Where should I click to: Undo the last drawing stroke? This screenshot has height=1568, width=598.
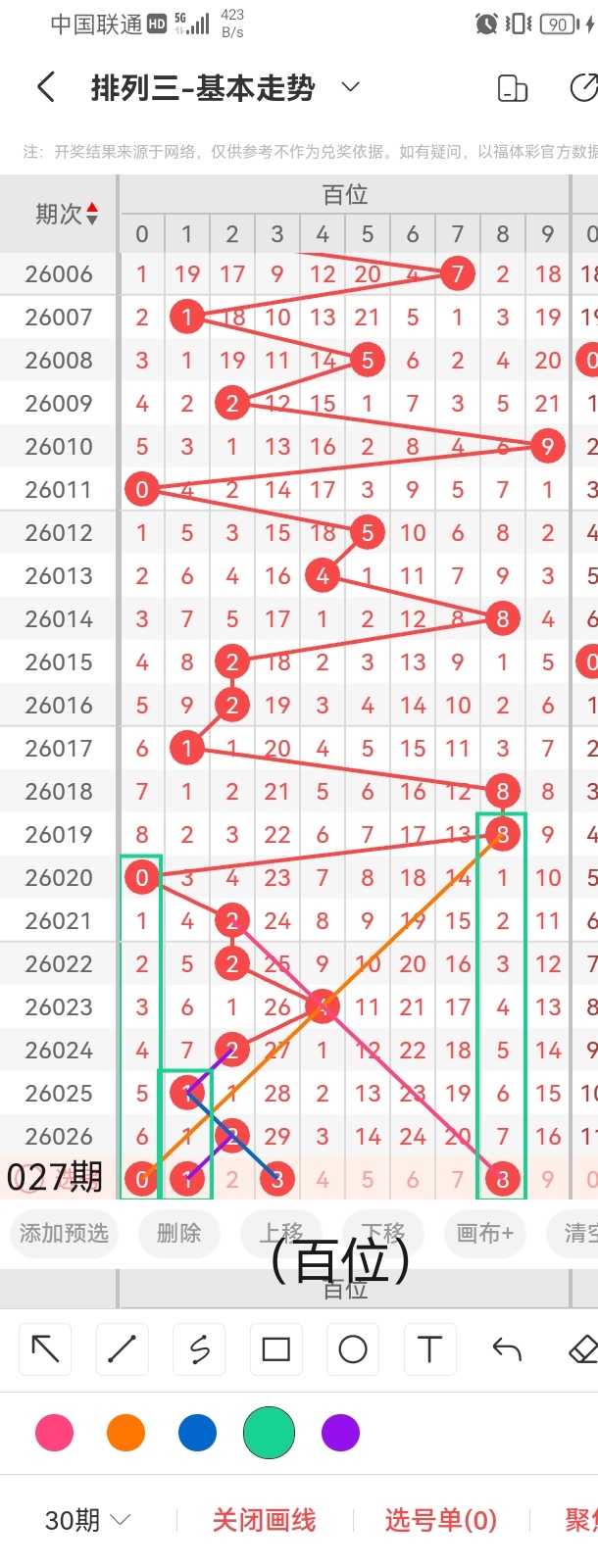(x=506, y=1349)
